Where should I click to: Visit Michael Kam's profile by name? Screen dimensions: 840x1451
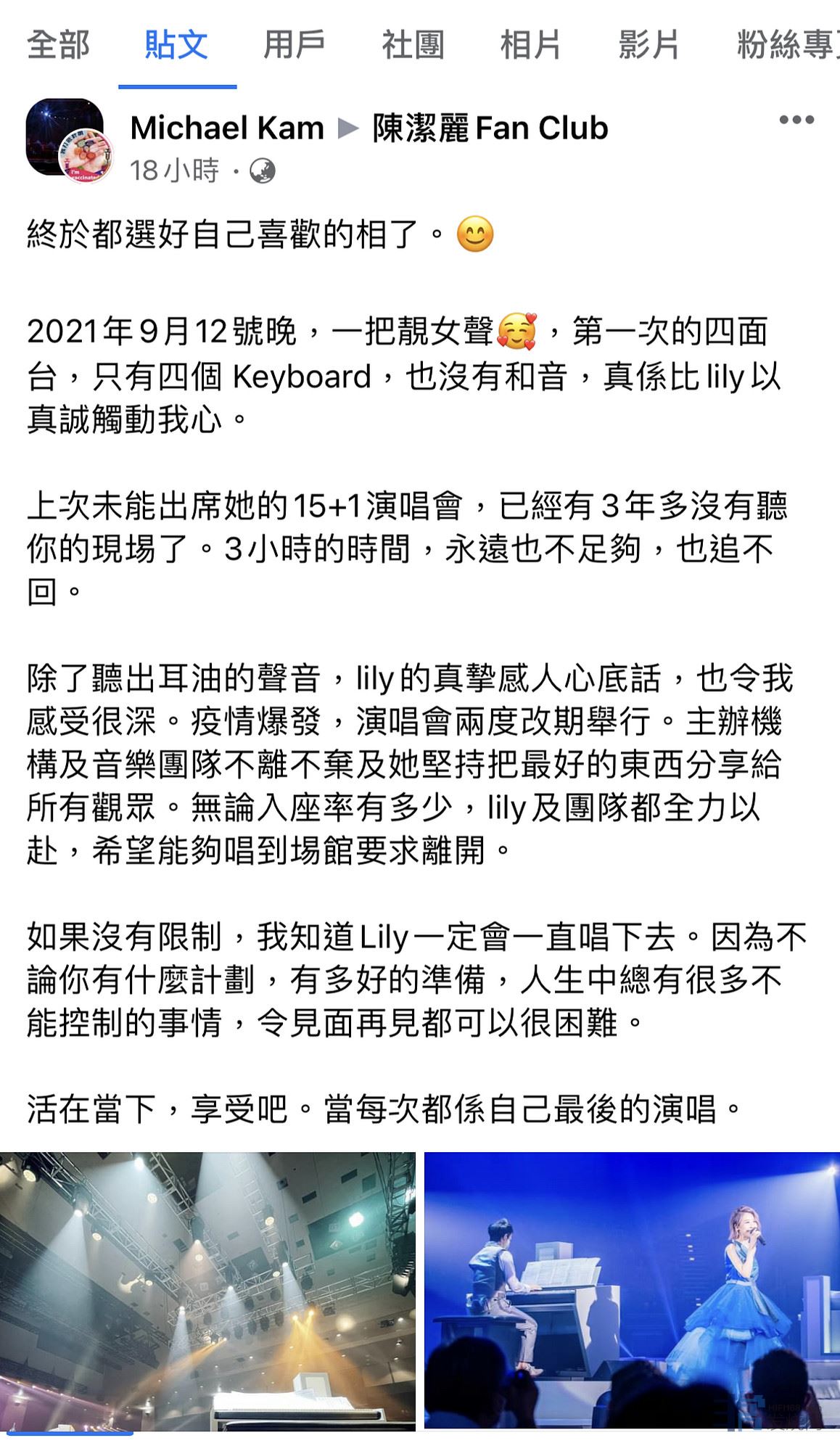(x=227, y=128)
